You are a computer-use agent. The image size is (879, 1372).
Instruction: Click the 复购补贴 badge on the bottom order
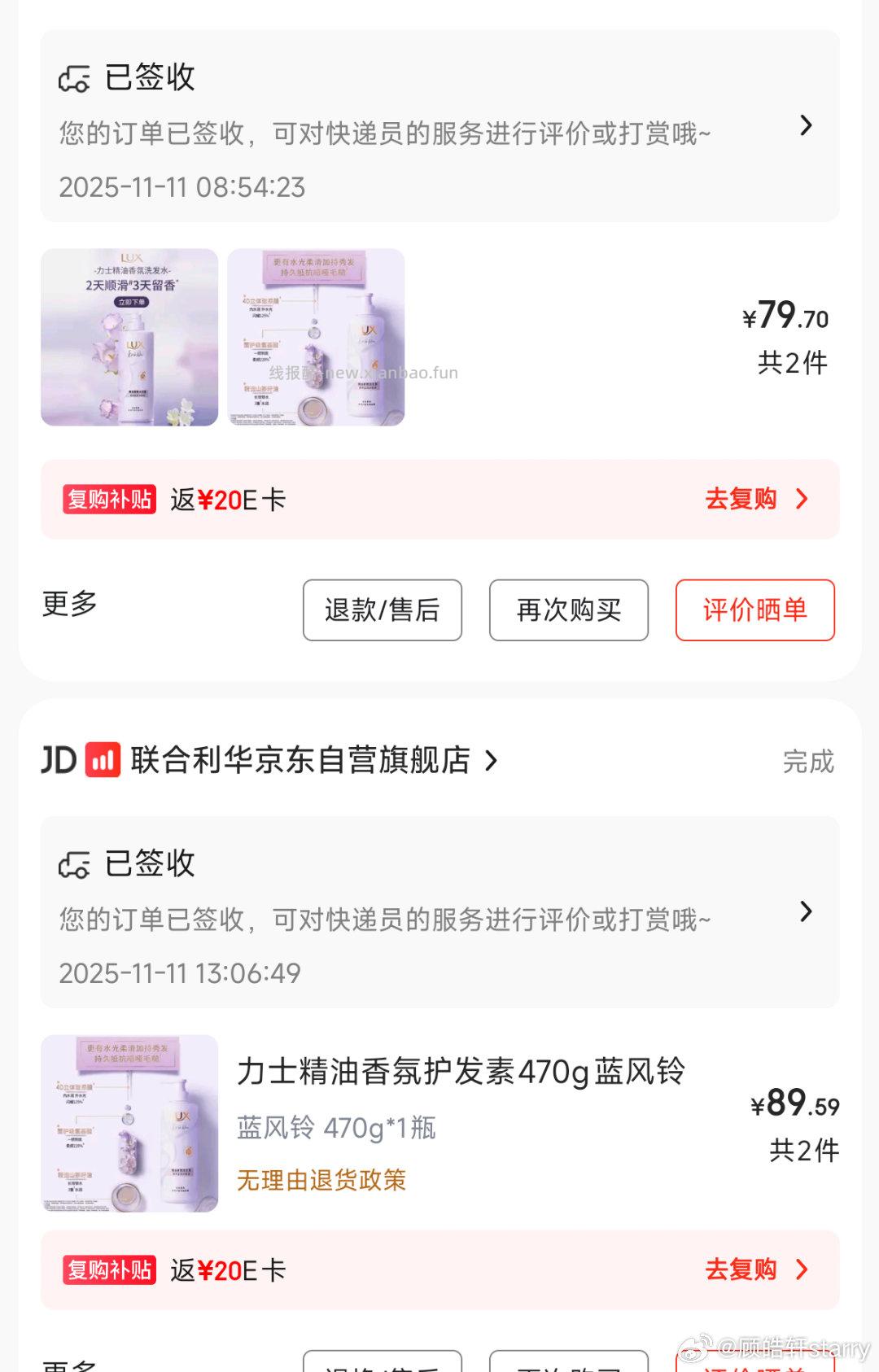click(110, 1269)
